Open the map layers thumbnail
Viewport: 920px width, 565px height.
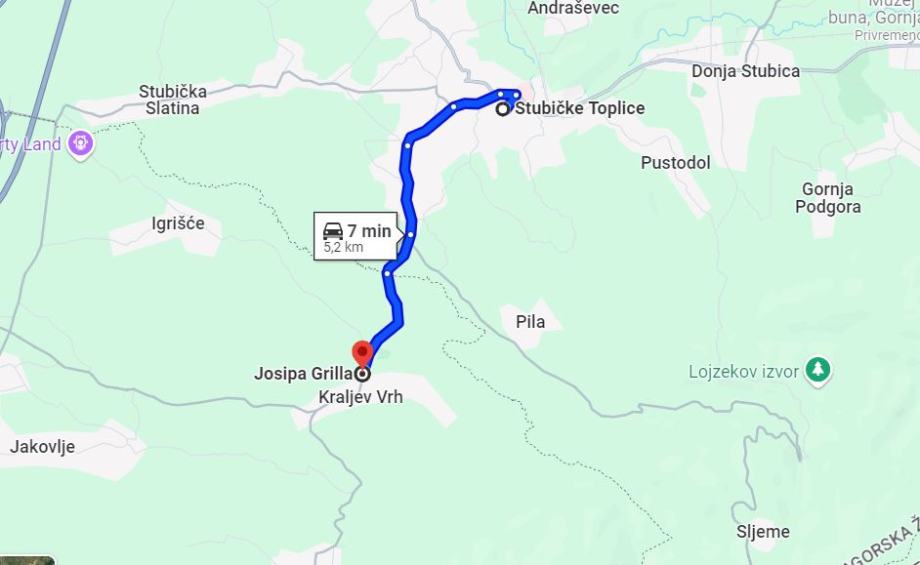27,560
